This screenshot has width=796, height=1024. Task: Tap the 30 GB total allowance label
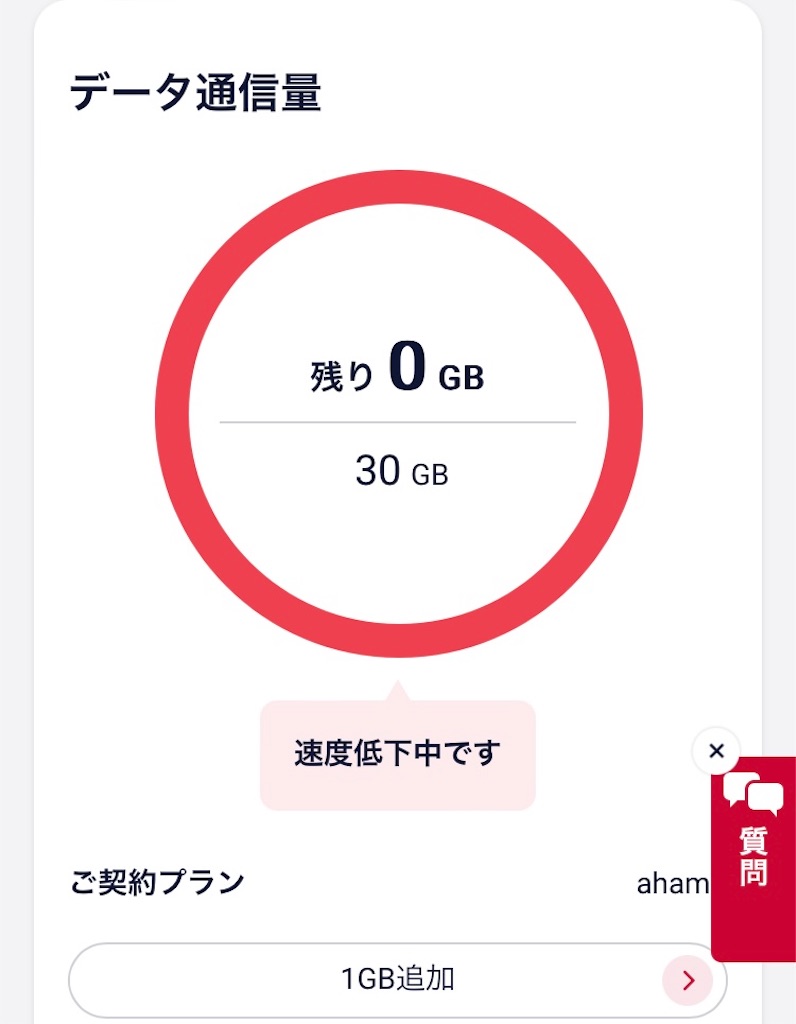coord(397,472)
